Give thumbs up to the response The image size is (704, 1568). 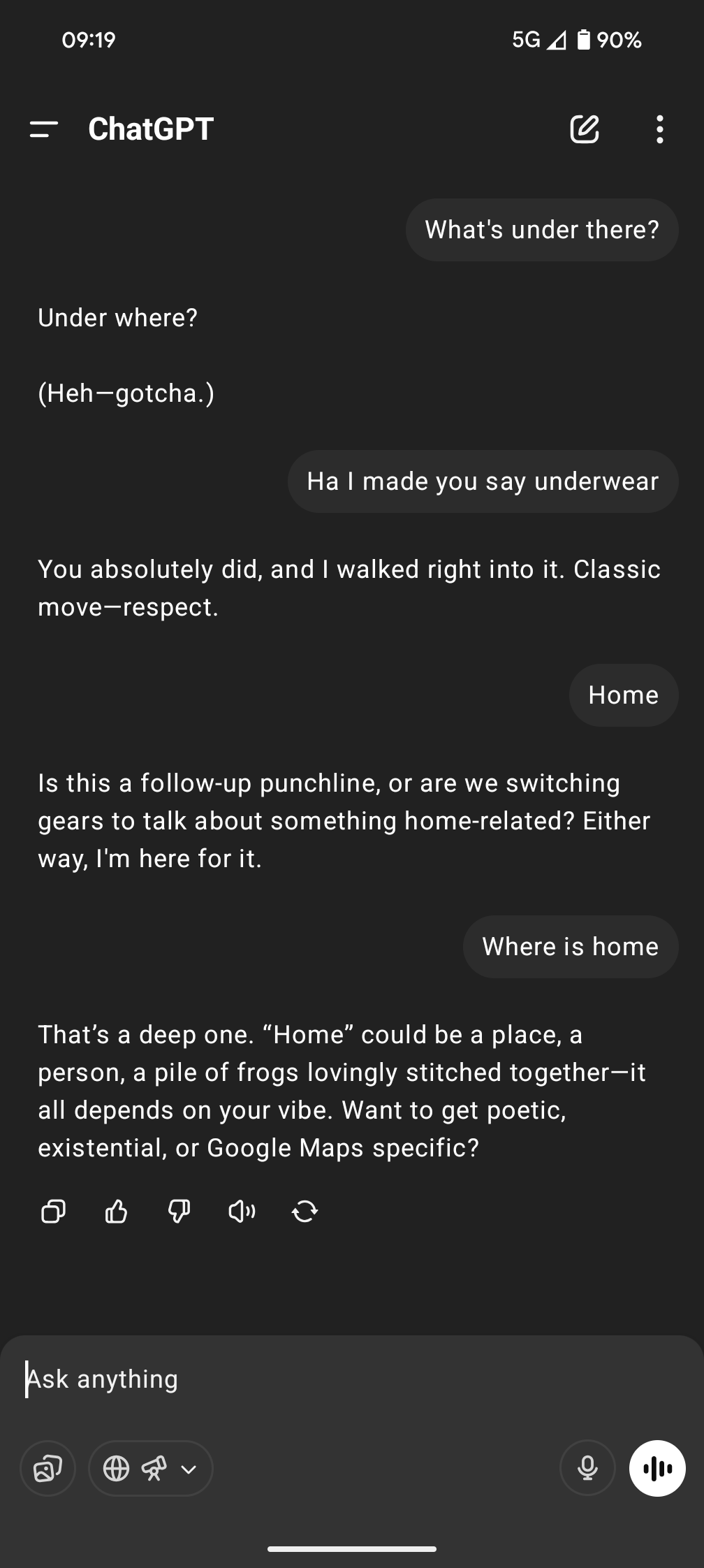coord(116,1211)
